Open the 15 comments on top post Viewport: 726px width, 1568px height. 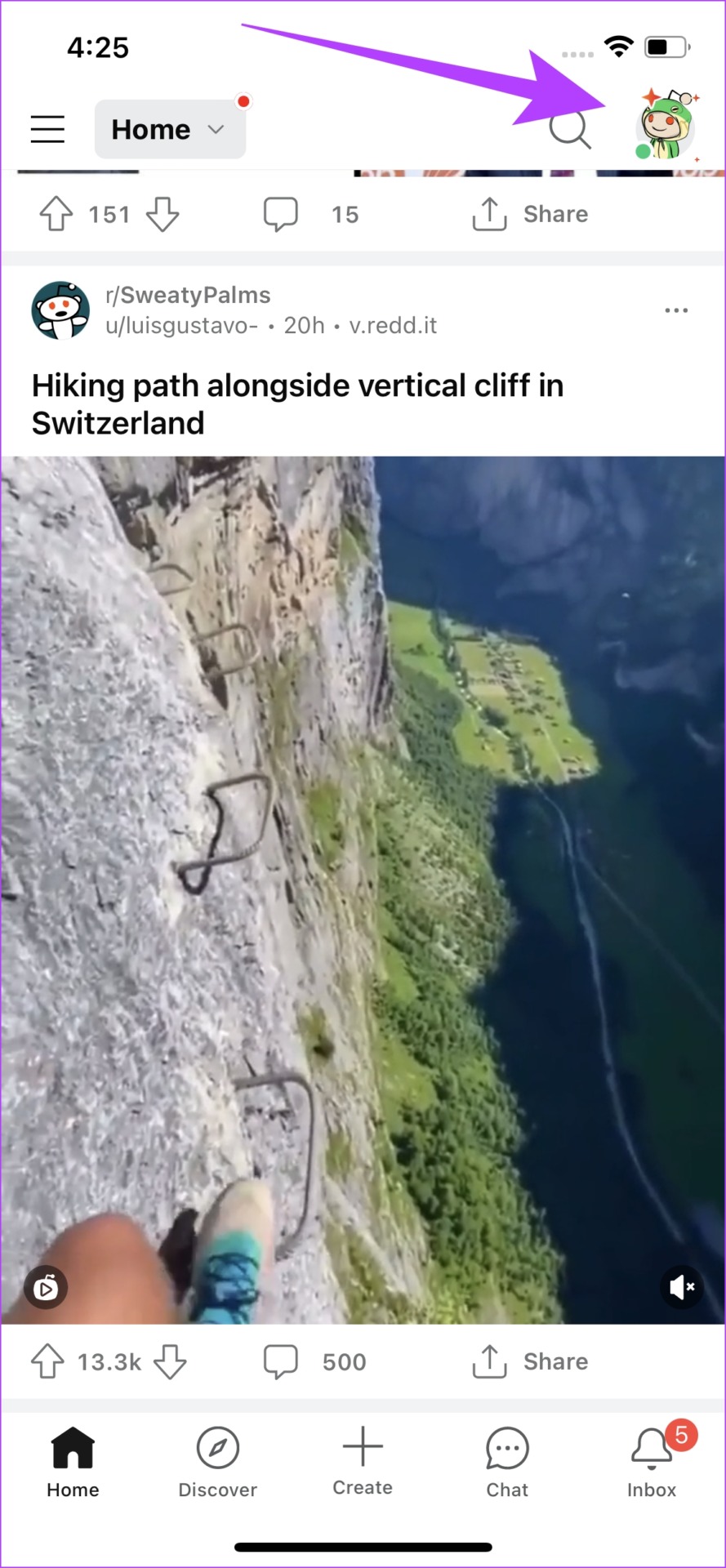(311, 215)
